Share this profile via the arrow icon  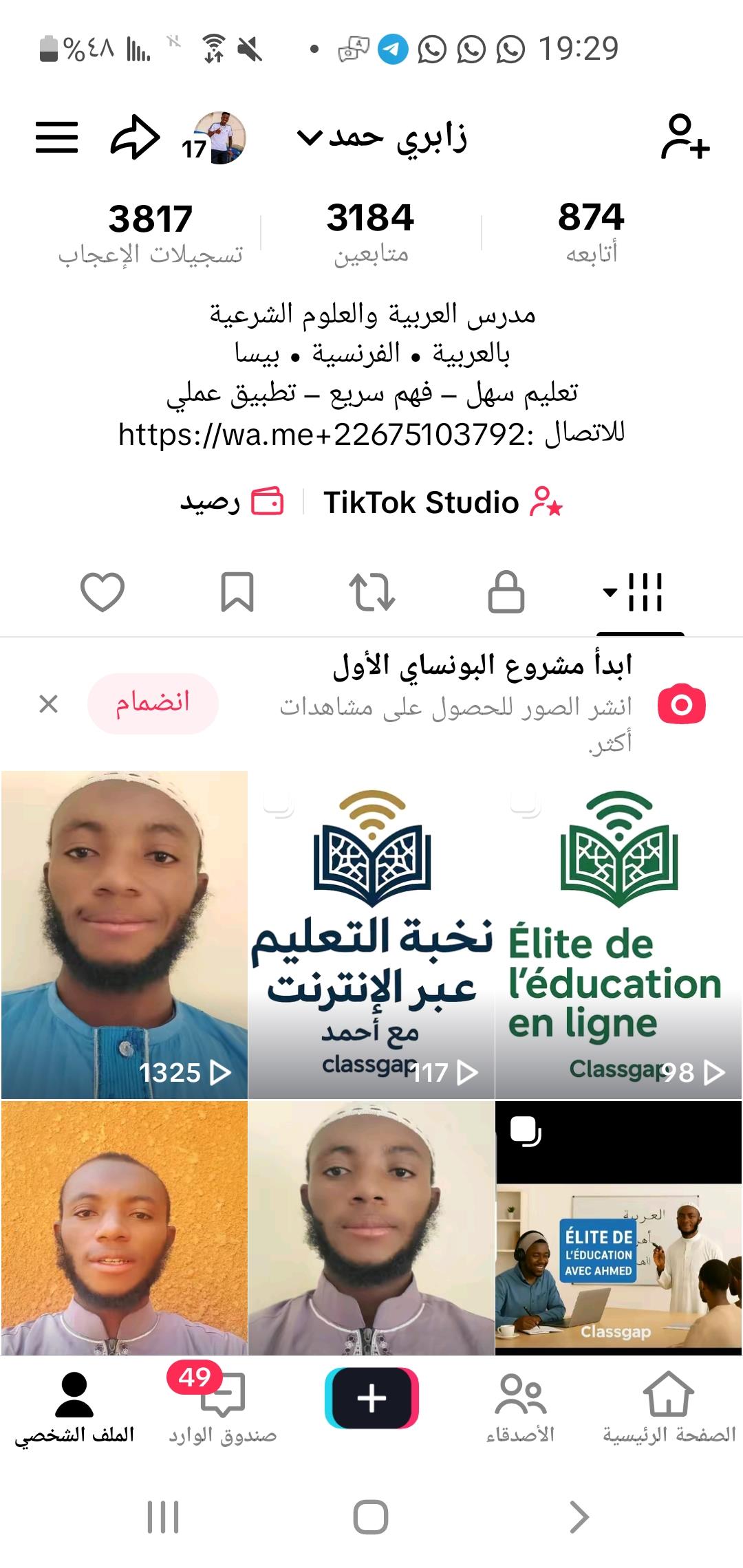click(135, 137)
